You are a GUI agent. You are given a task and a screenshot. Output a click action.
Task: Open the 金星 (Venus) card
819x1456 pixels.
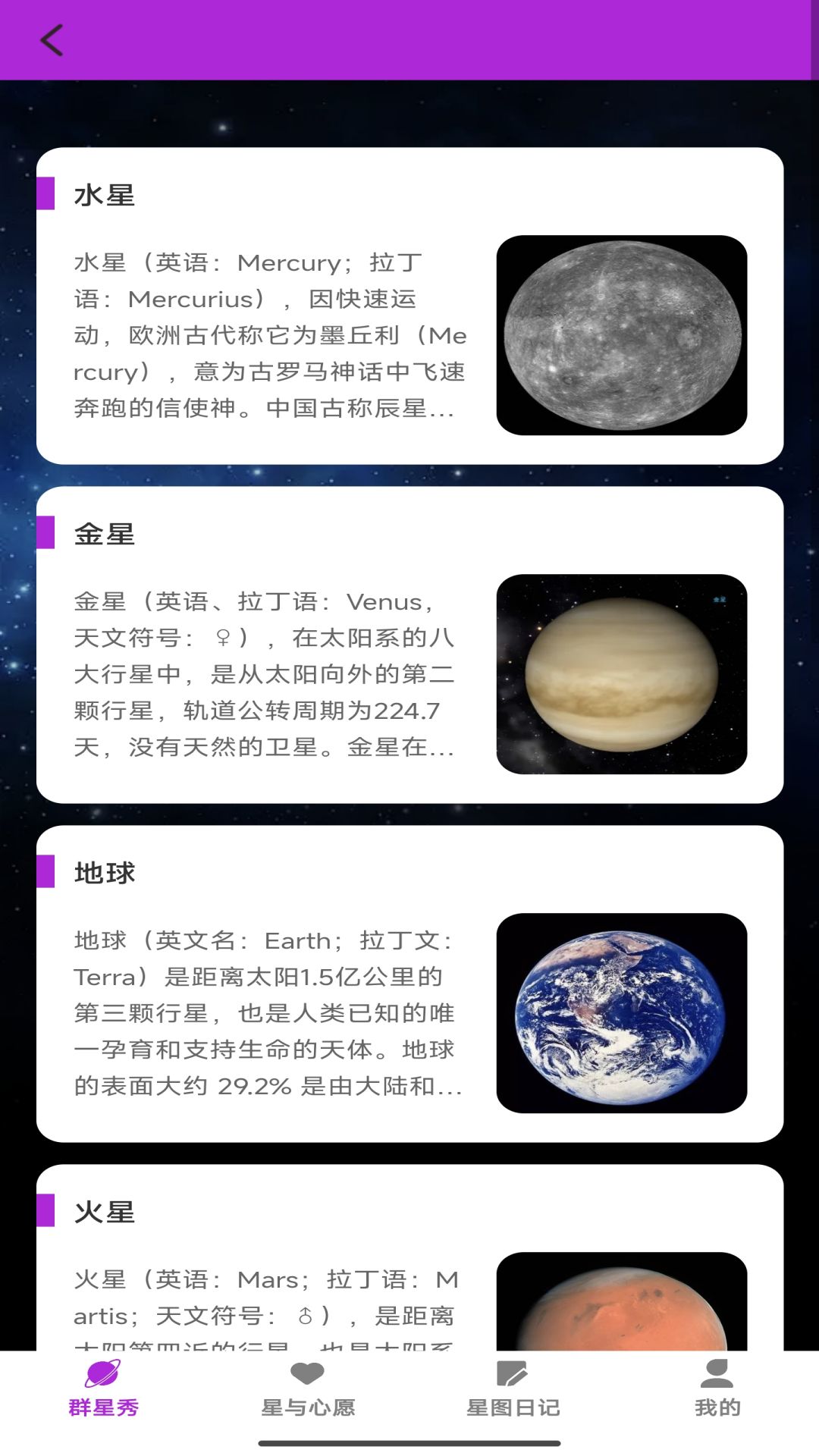pos(409,645)
